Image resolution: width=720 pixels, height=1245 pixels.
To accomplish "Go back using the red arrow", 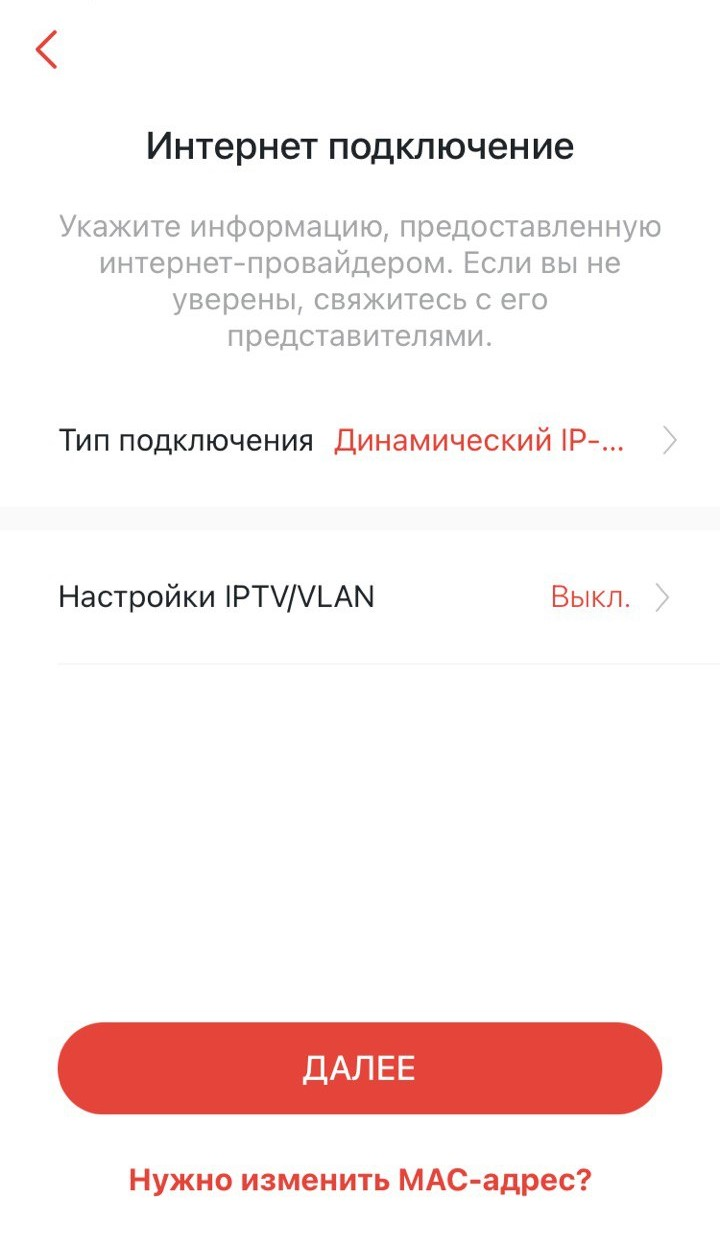I will tap(46, 50).
